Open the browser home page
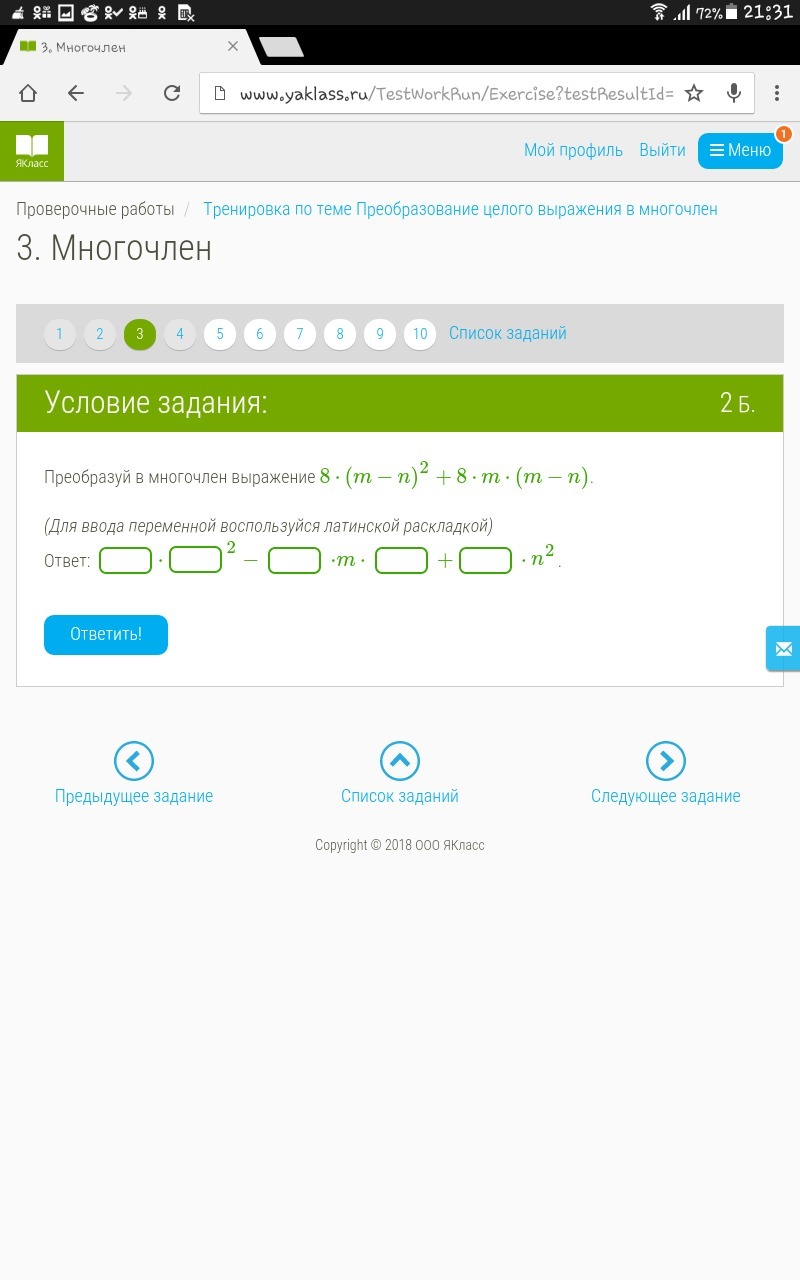800x1280 pixels. click(28, 94)
